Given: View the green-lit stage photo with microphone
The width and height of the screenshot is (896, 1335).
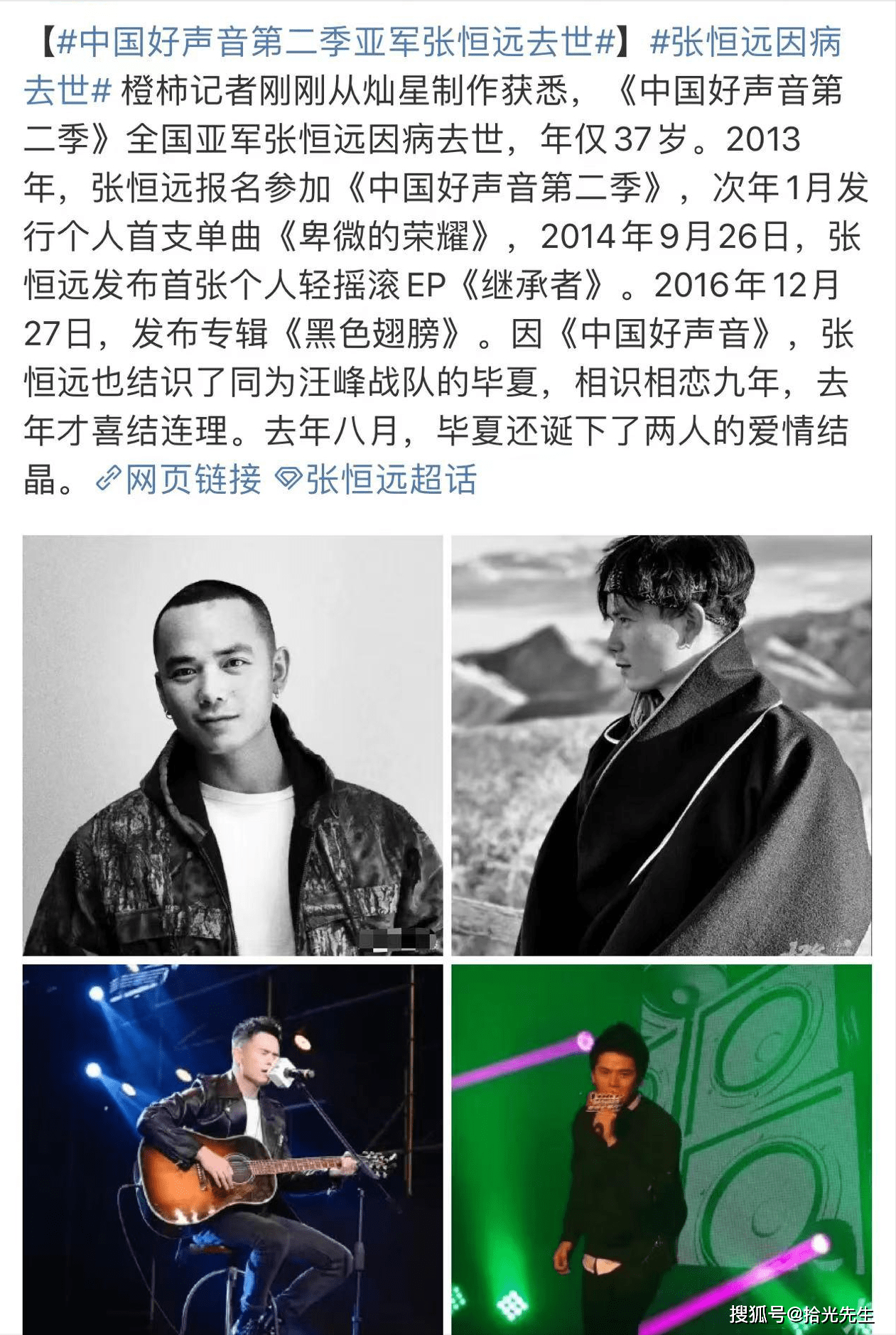Looking at the screenshot, I should point(661,1148).
